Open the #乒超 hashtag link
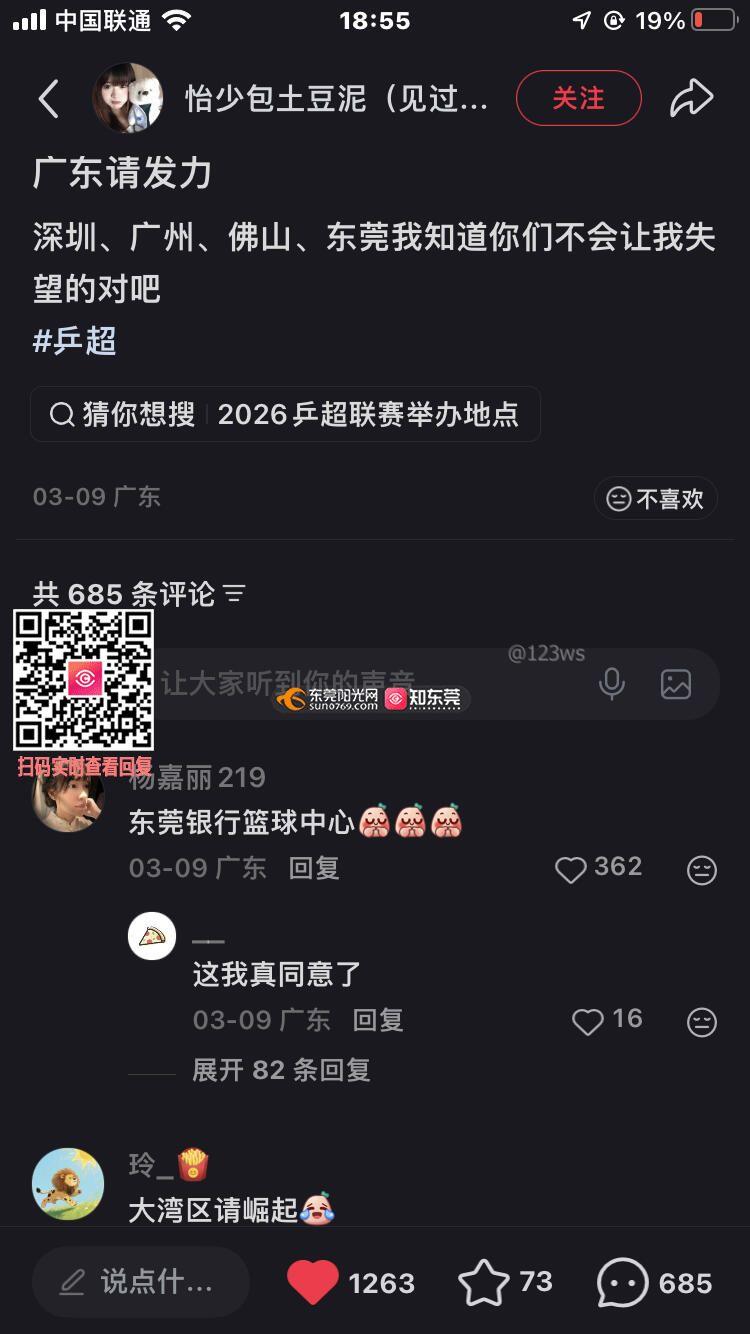This screenshot has width=750, height=1334. [x=75, y=341]
